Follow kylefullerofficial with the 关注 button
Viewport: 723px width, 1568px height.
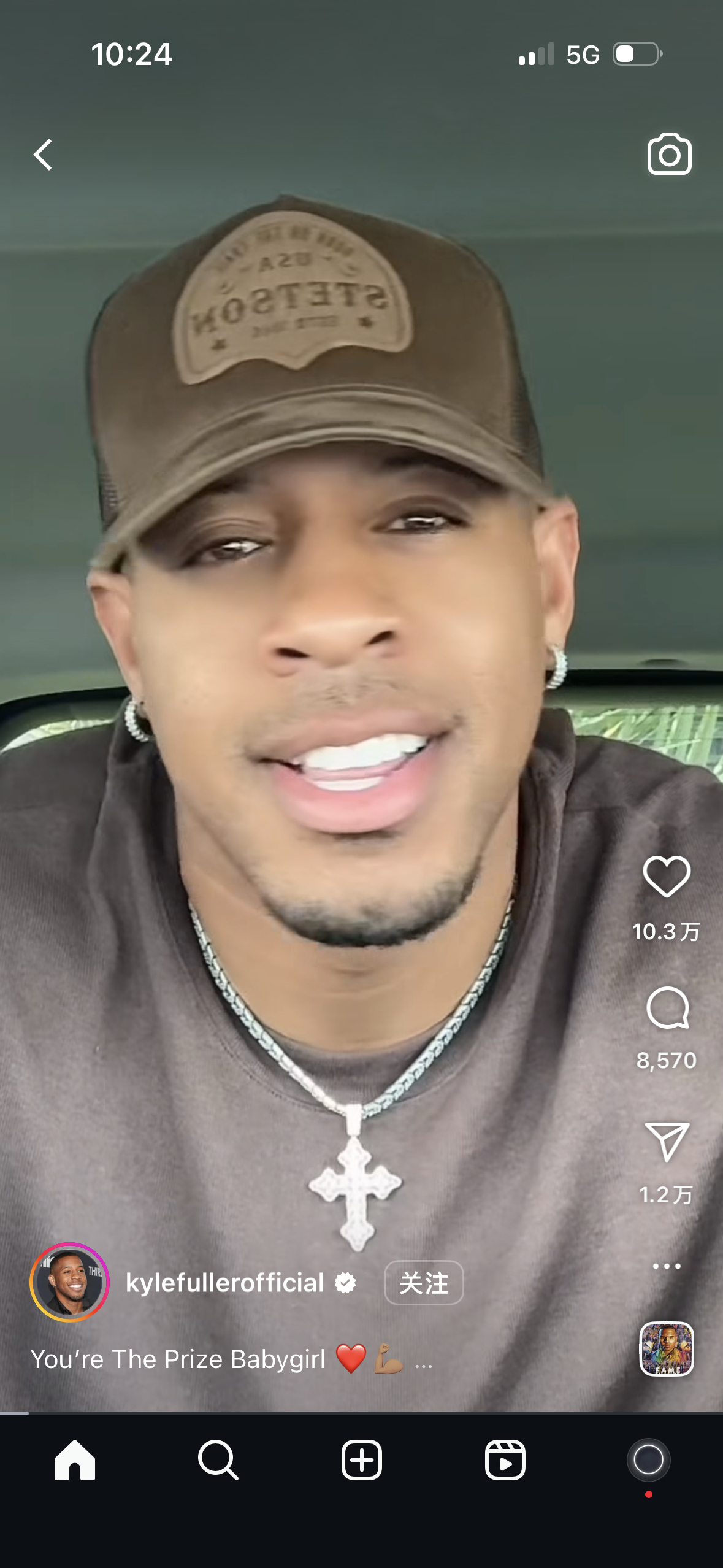pos(423,1283)
